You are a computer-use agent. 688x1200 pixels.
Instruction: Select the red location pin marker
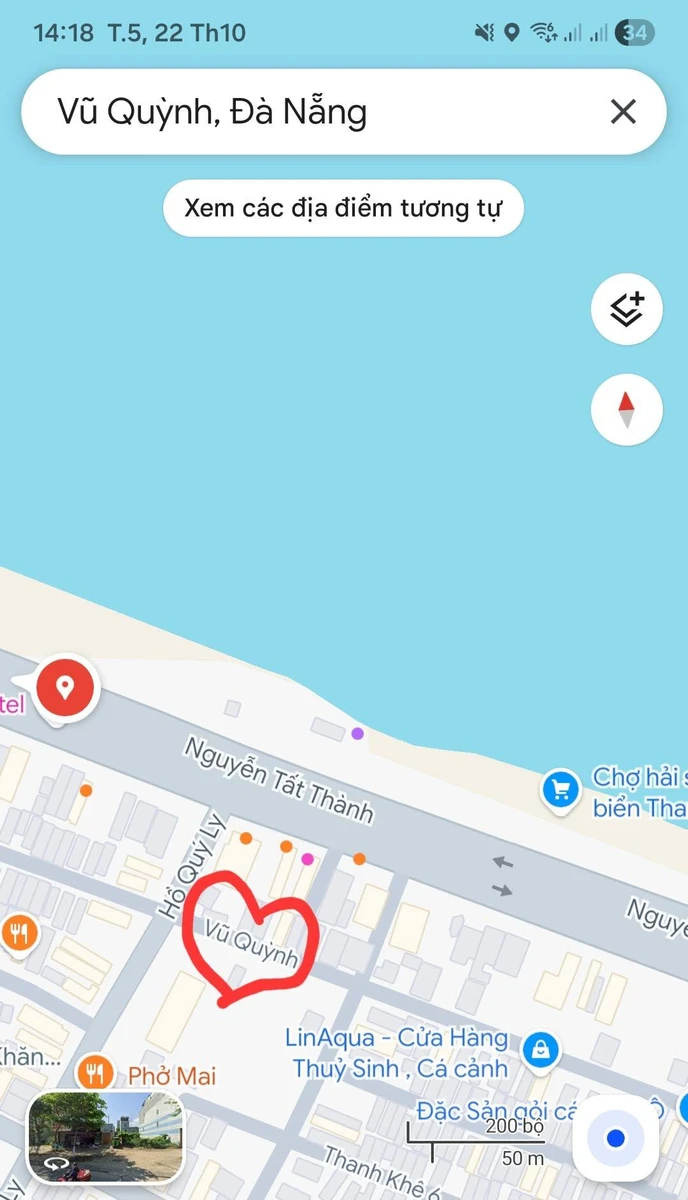(x=65, y=688)
